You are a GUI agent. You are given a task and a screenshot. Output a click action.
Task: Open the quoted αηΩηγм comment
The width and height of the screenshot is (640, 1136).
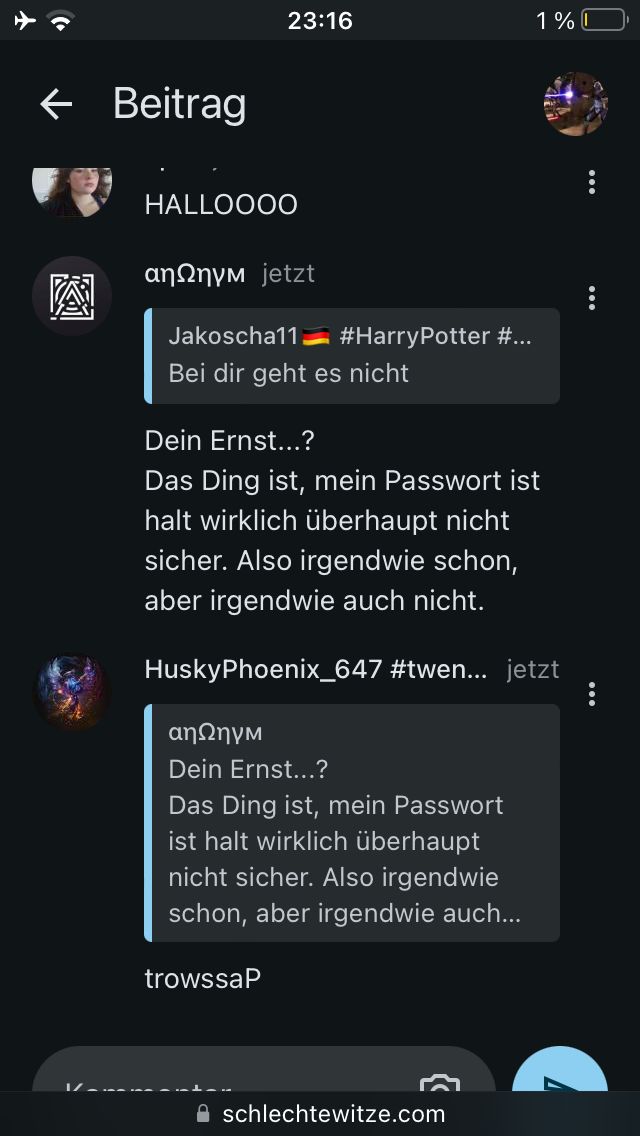(352, 822)
